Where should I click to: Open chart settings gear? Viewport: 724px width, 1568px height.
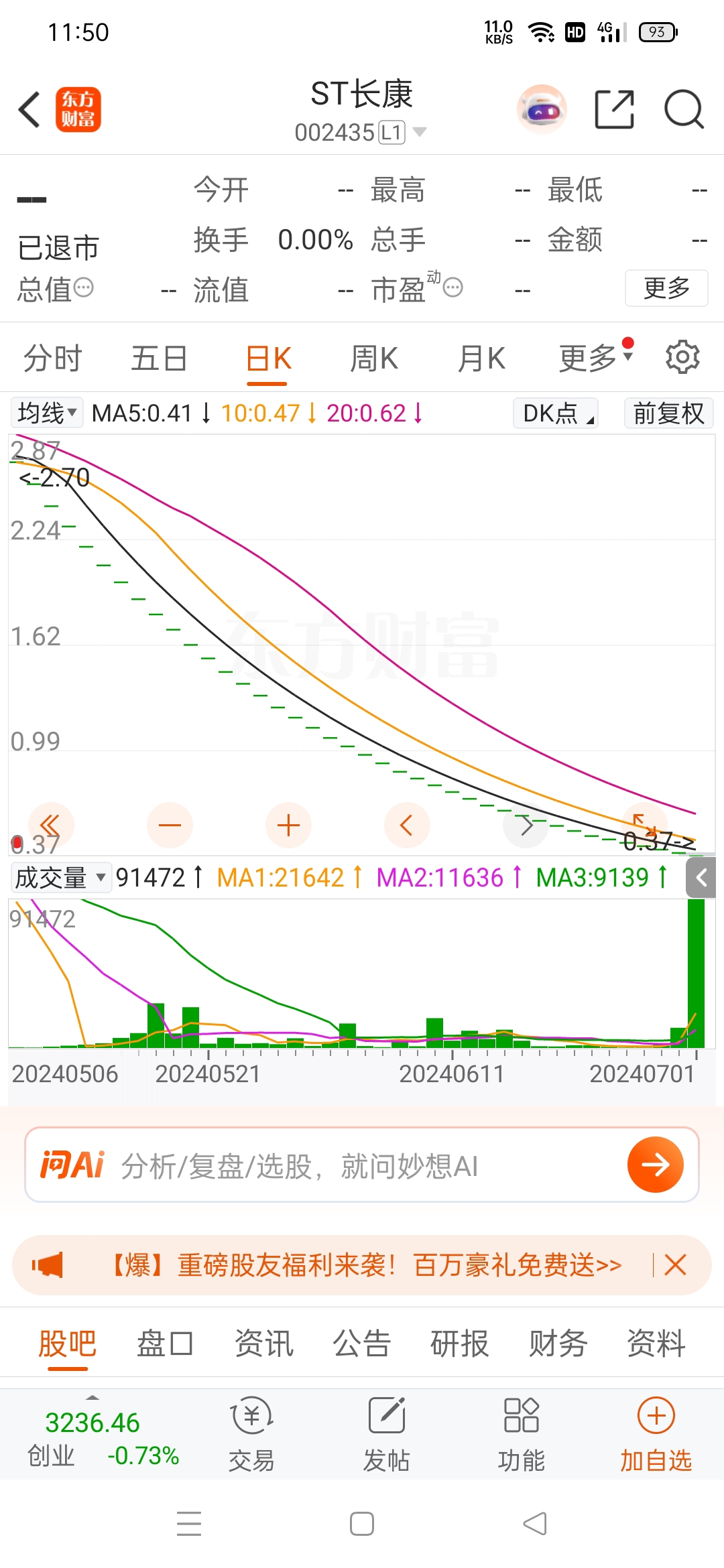coord(682,357)
